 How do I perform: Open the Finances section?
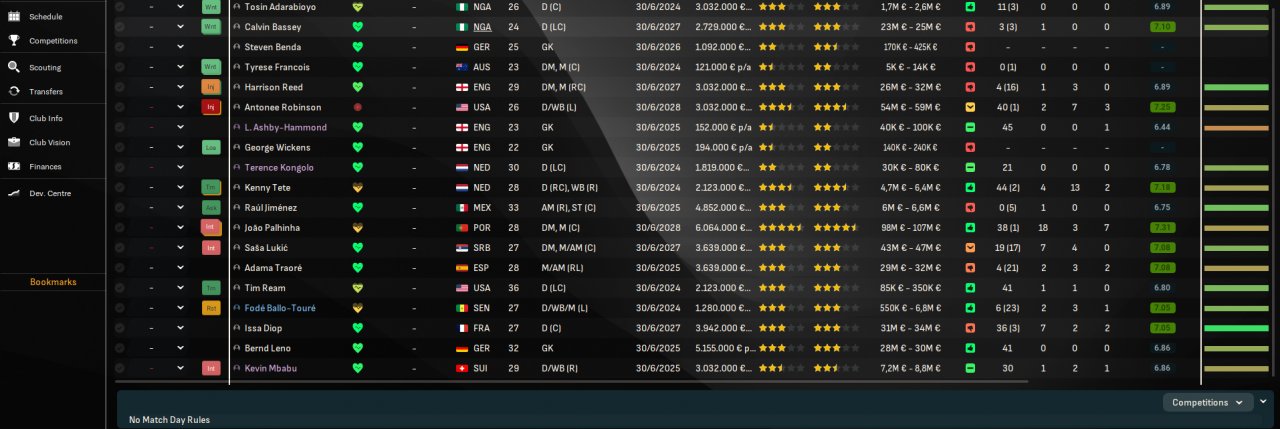[45, 166]
